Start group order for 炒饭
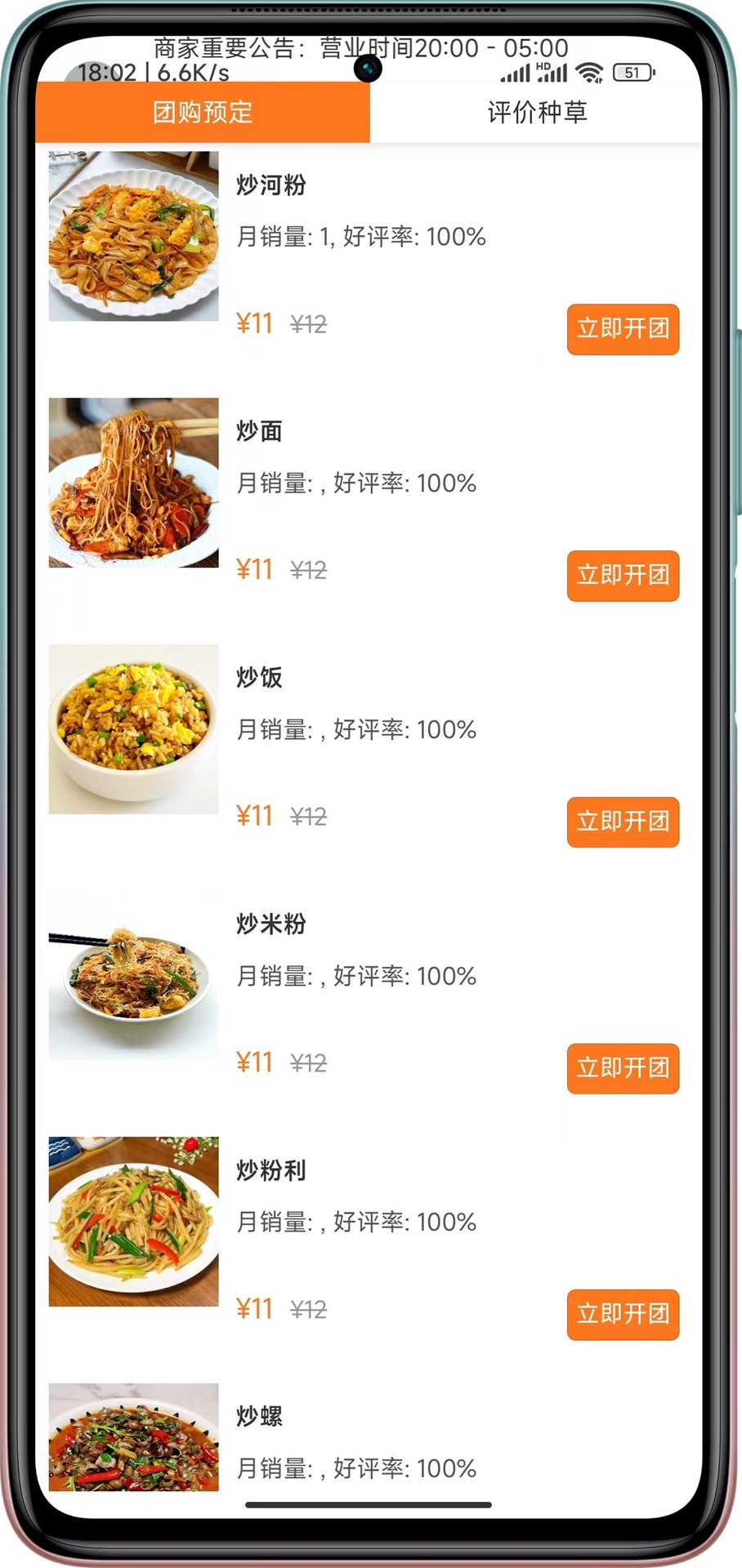The image size is (742, 1568). [x=622, y=823]
